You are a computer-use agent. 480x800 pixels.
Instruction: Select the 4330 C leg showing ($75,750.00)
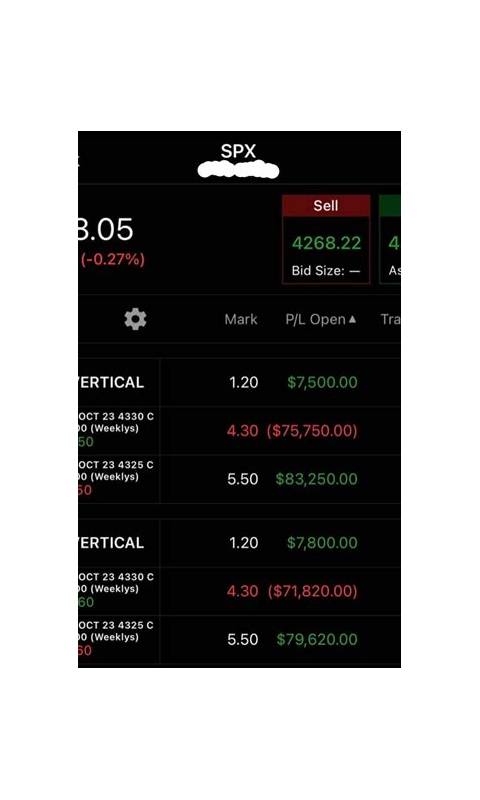(x=239, y=430)
